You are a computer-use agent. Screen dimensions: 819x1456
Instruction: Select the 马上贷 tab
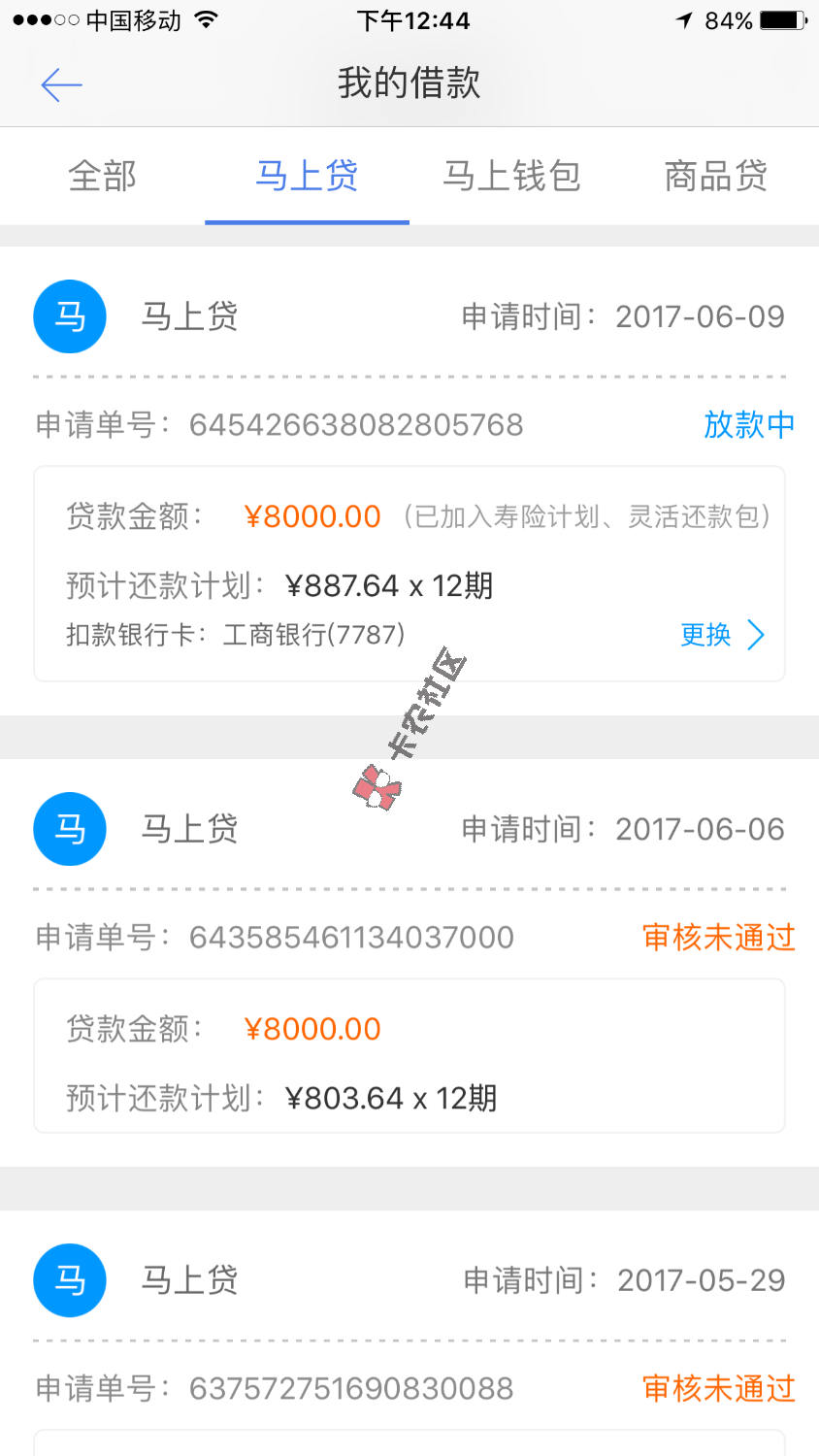[307, 177]
